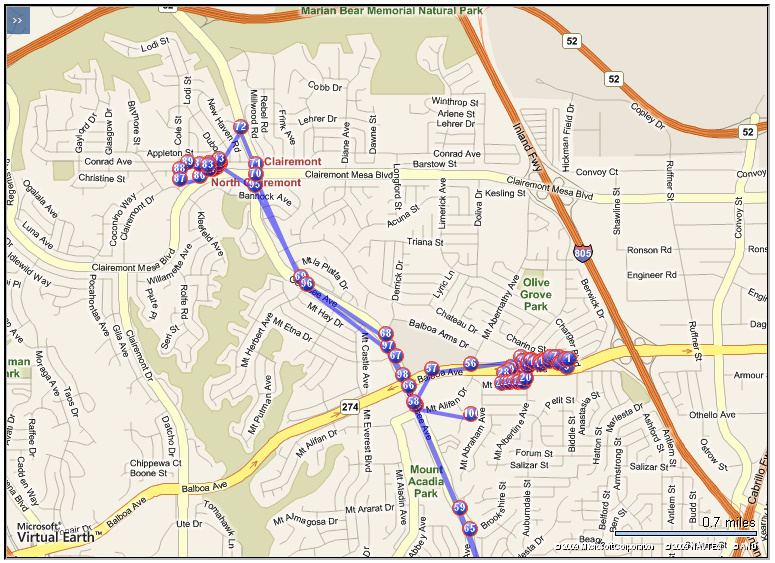Tap pushpin 100 near Mt Abraham Ave

pos(470,414)
